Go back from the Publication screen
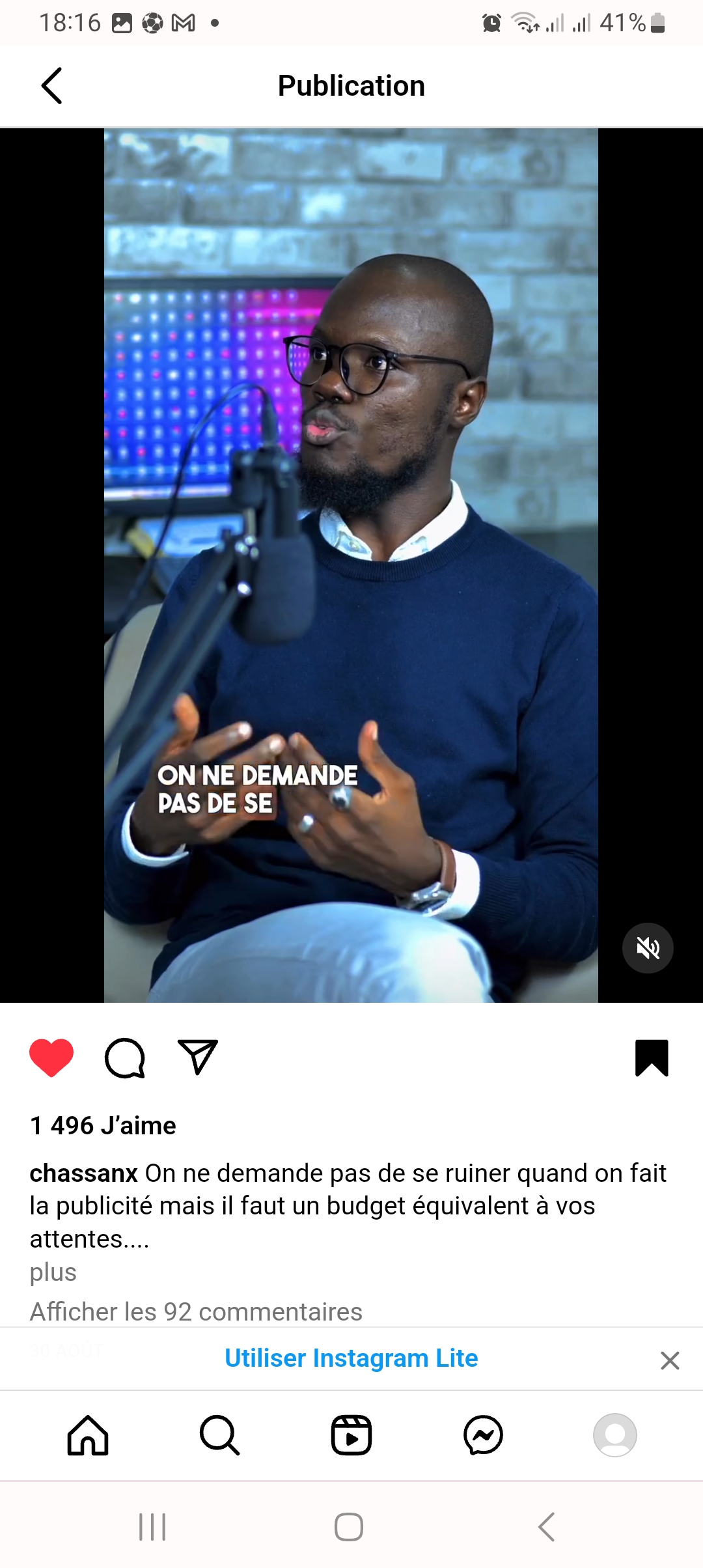Image resolution: width=703 pixels, height=1568 pixels. pos(52,86)
